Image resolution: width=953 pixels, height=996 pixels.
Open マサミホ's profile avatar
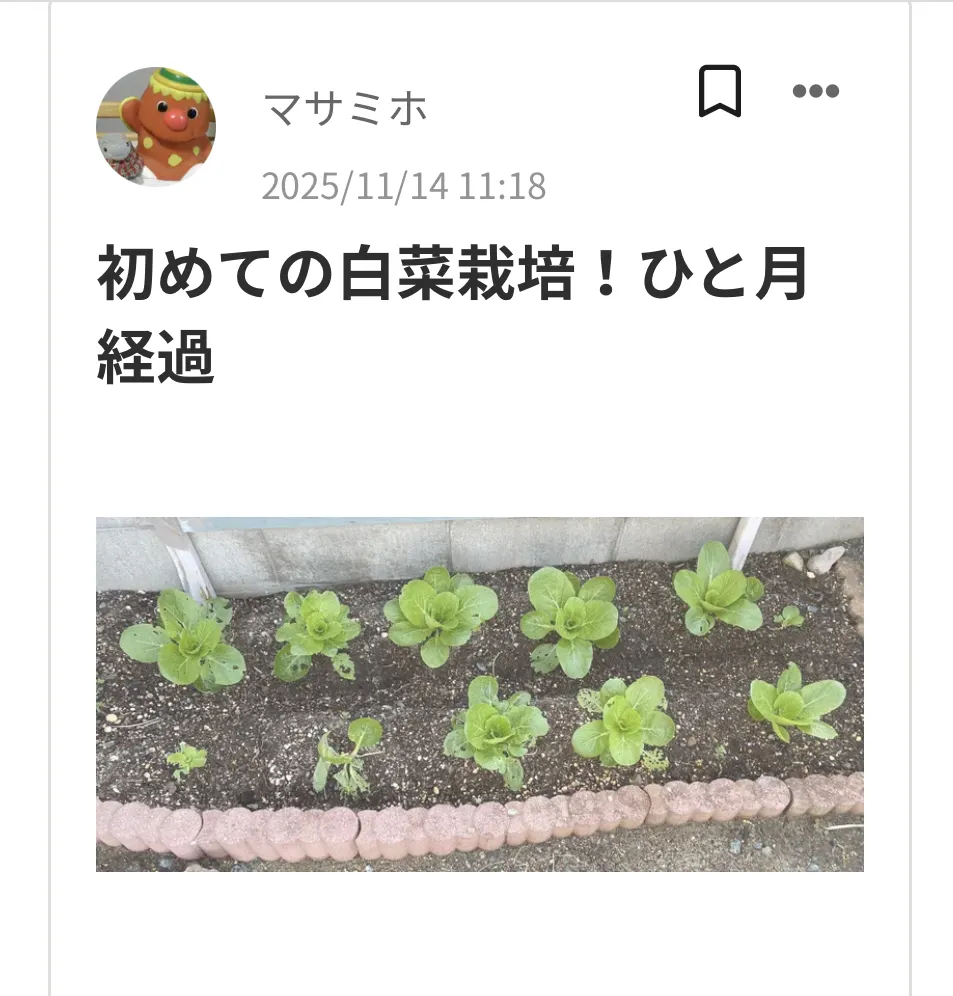[155, 127]
